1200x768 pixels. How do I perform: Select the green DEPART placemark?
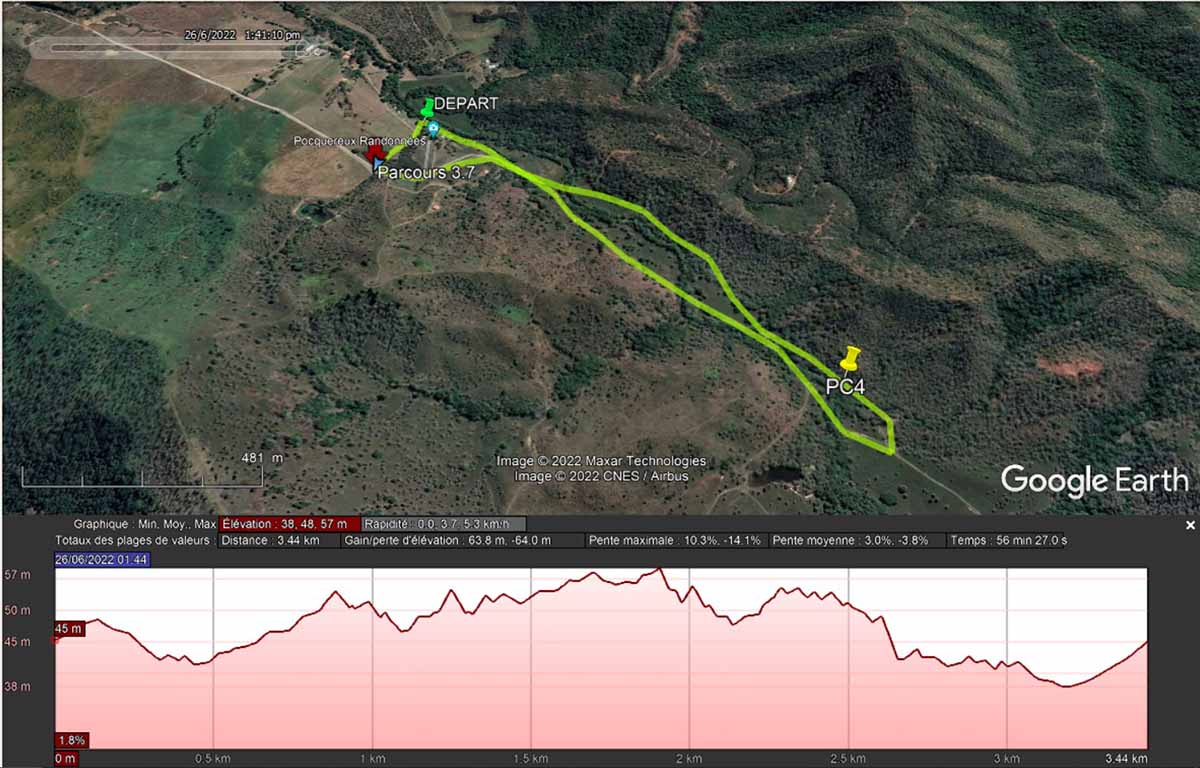[x=428, y=106]
